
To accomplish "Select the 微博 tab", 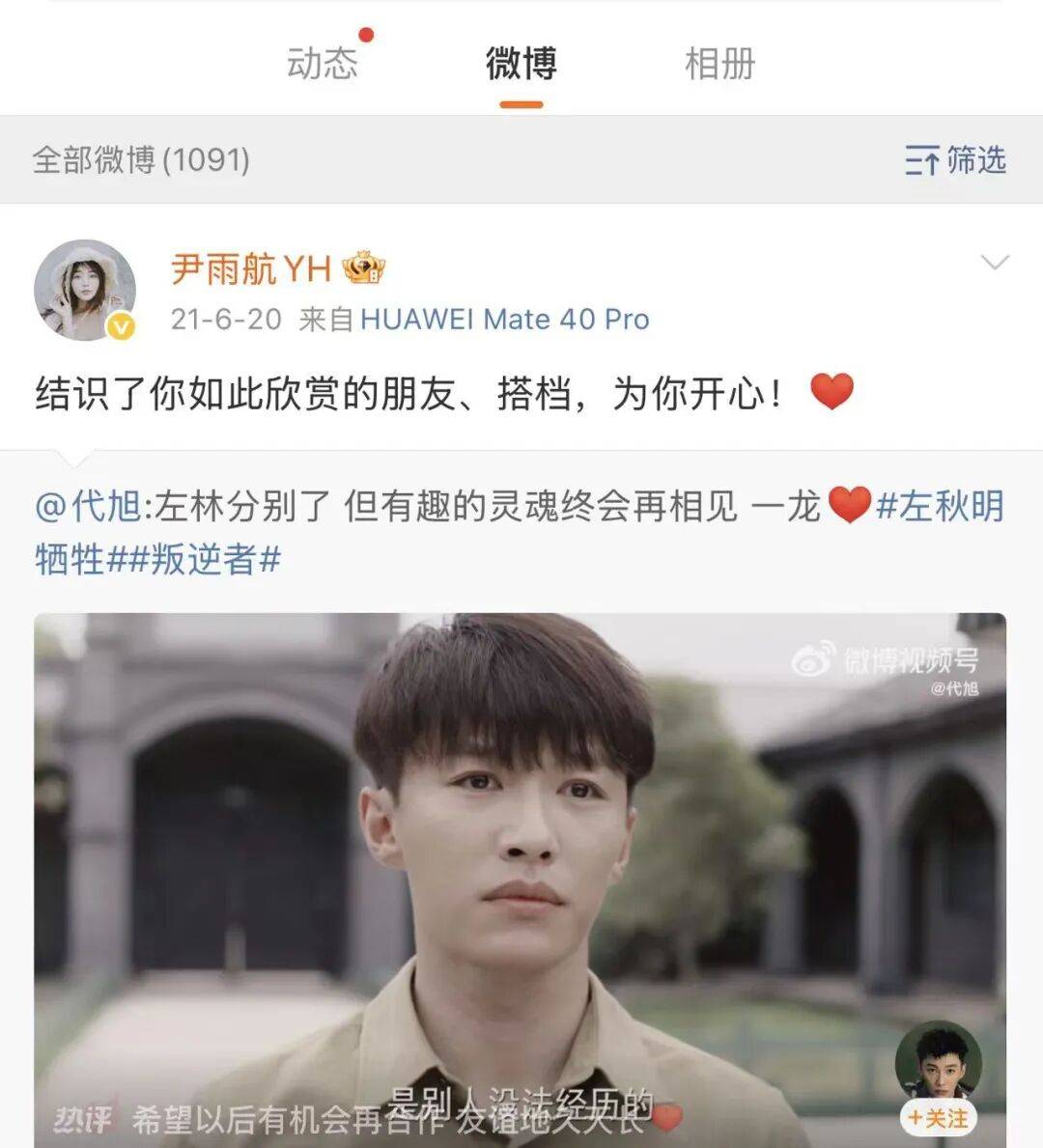I will [521, 64].
